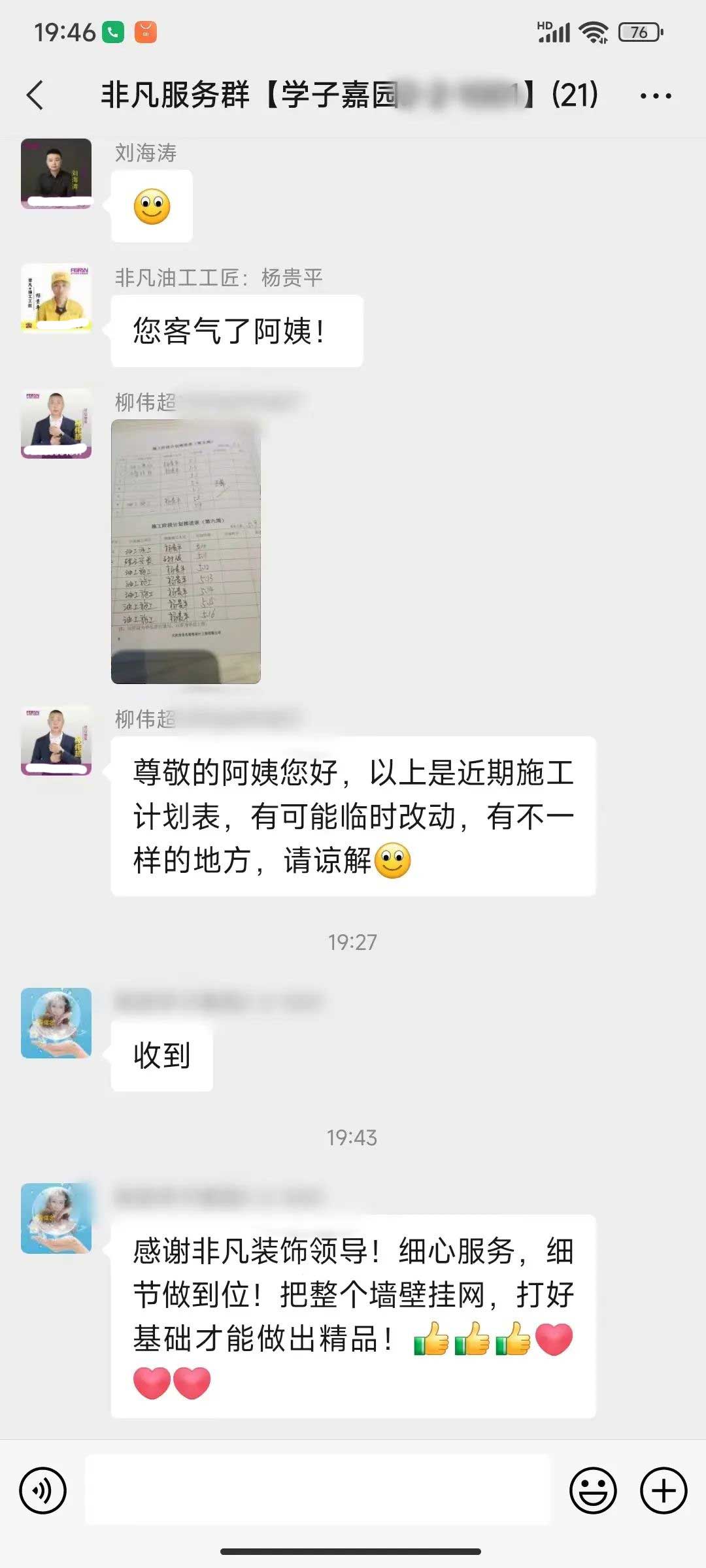Open the group chat options menu

(x=655, y=96)
